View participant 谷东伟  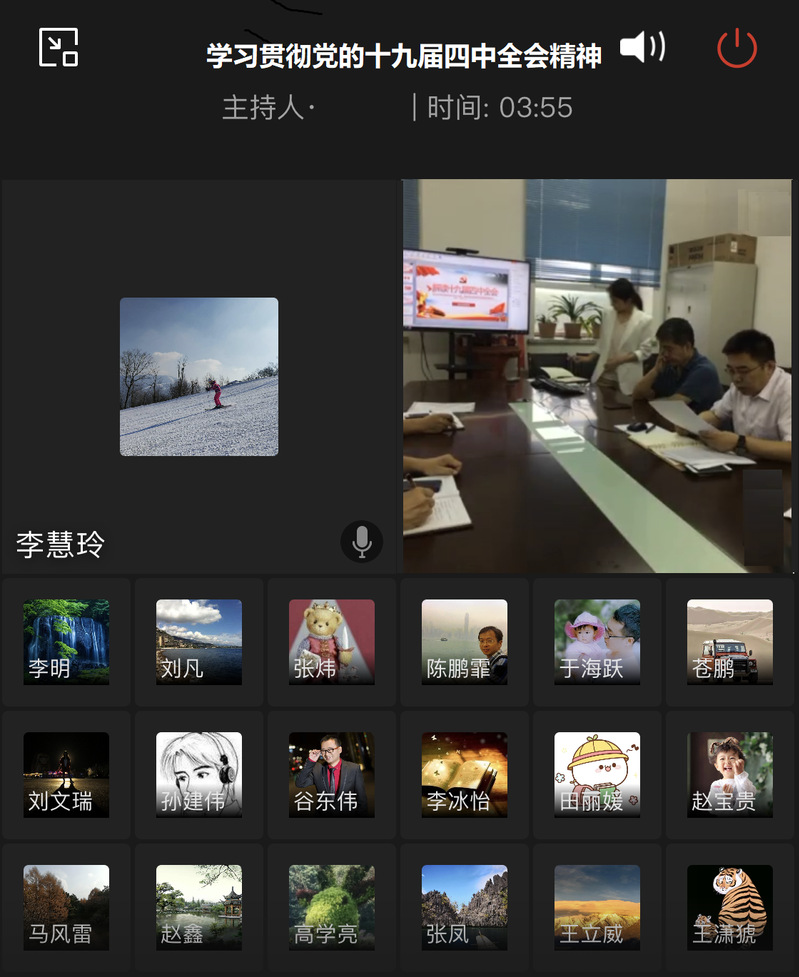click(332, 775)
